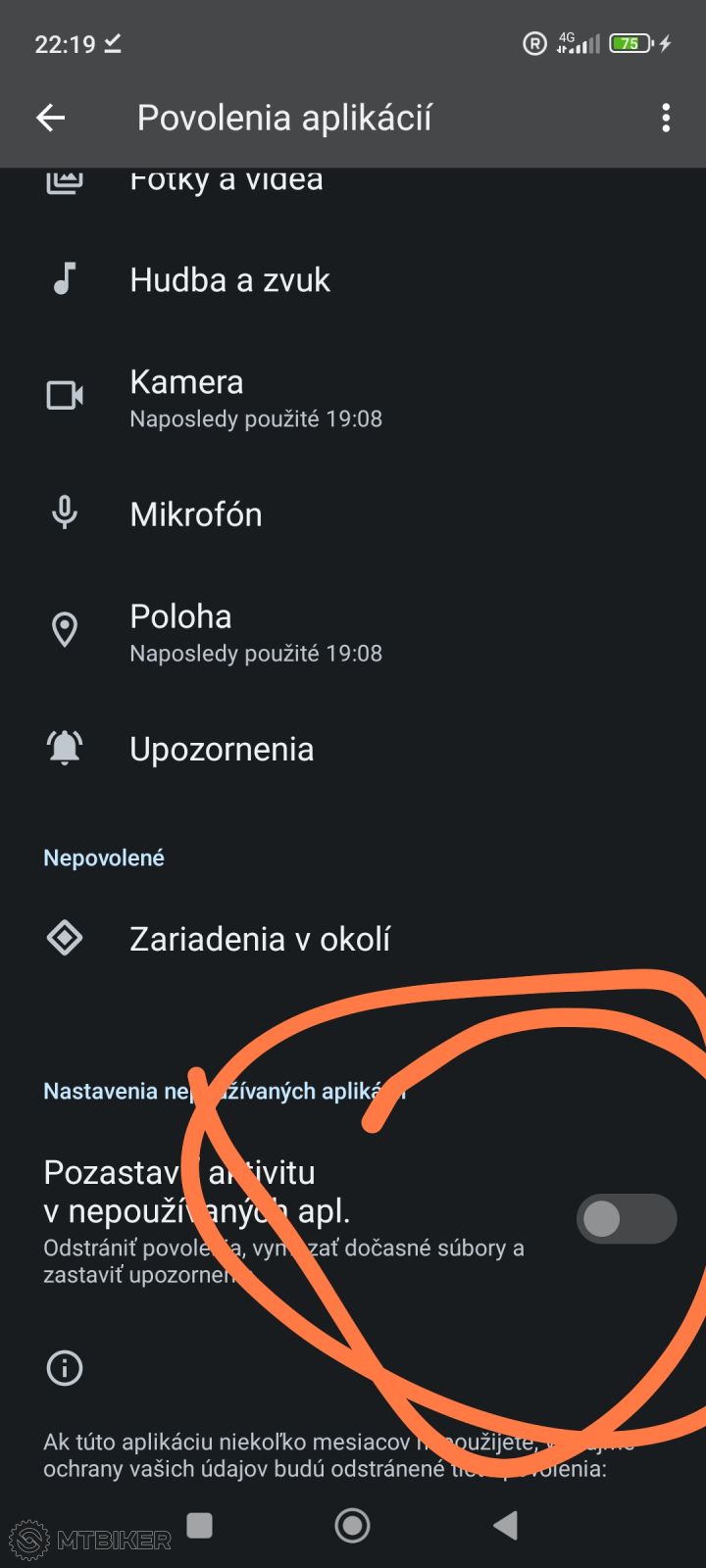This screenshot has height=1568, width=706.
Task: Open Hudba a zvuk permission
Action: [x=230, y=280]
